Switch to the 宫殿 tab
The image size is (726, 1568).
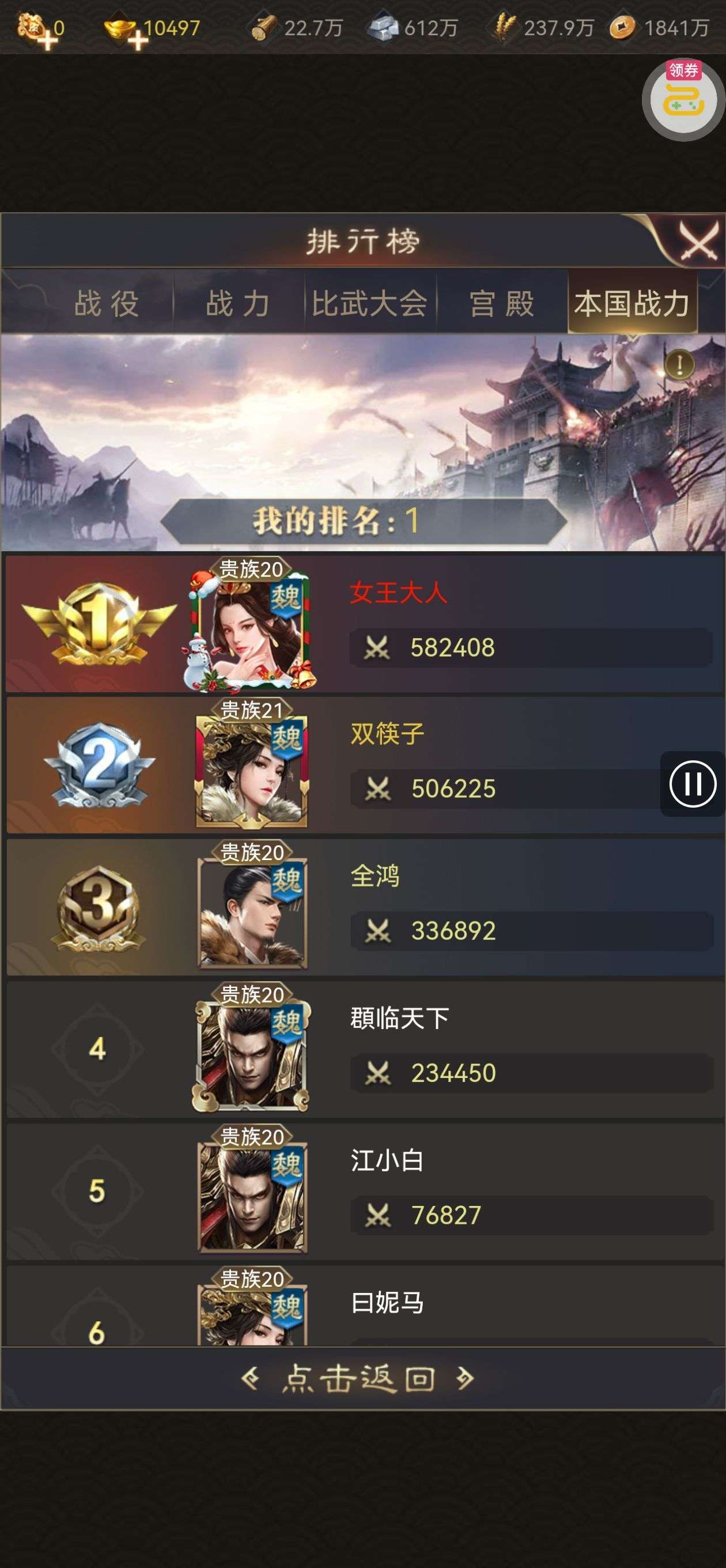click(x=501, y=303)
